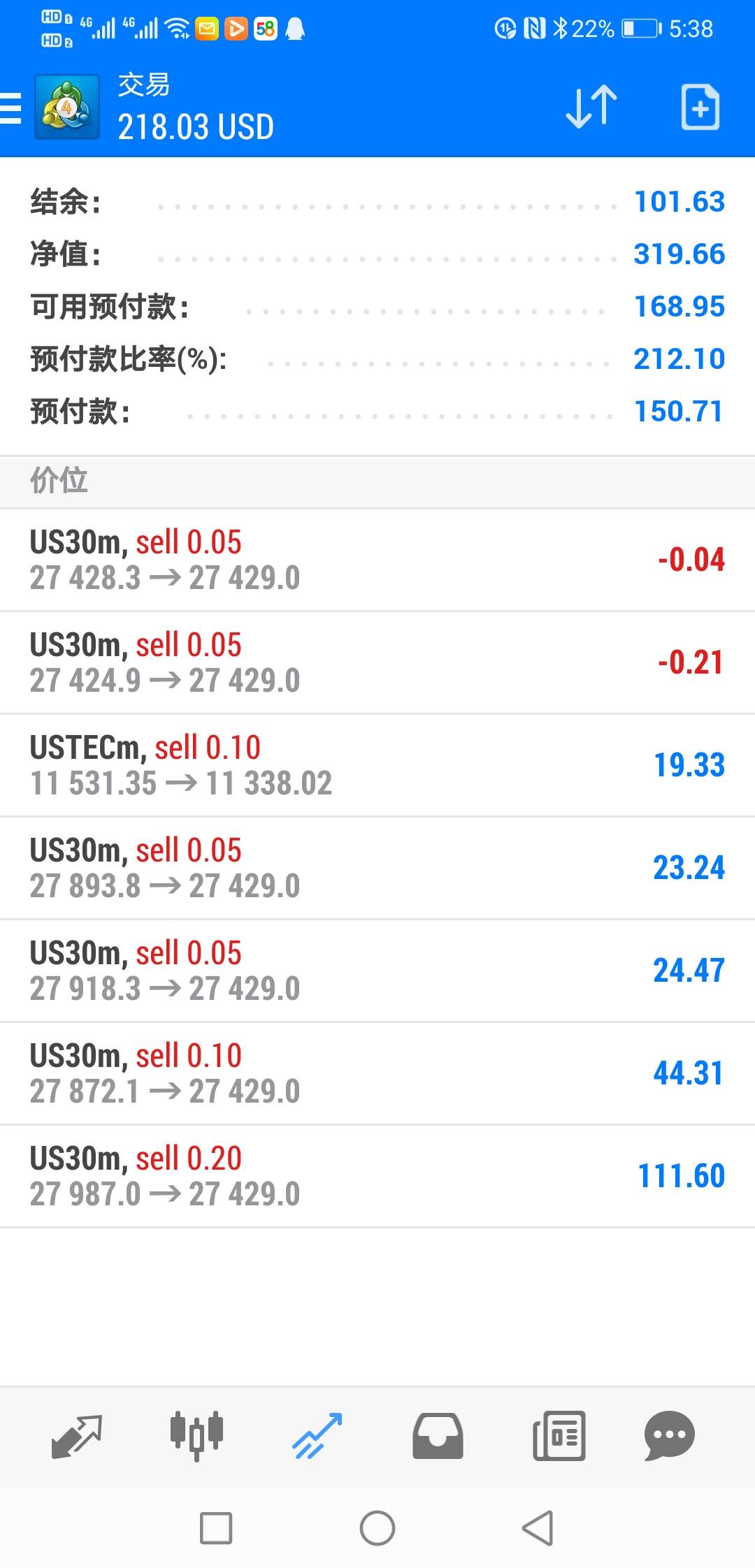
Task: Open the US30m position opened at 27 918.3
Action: (x=377, y=971)
